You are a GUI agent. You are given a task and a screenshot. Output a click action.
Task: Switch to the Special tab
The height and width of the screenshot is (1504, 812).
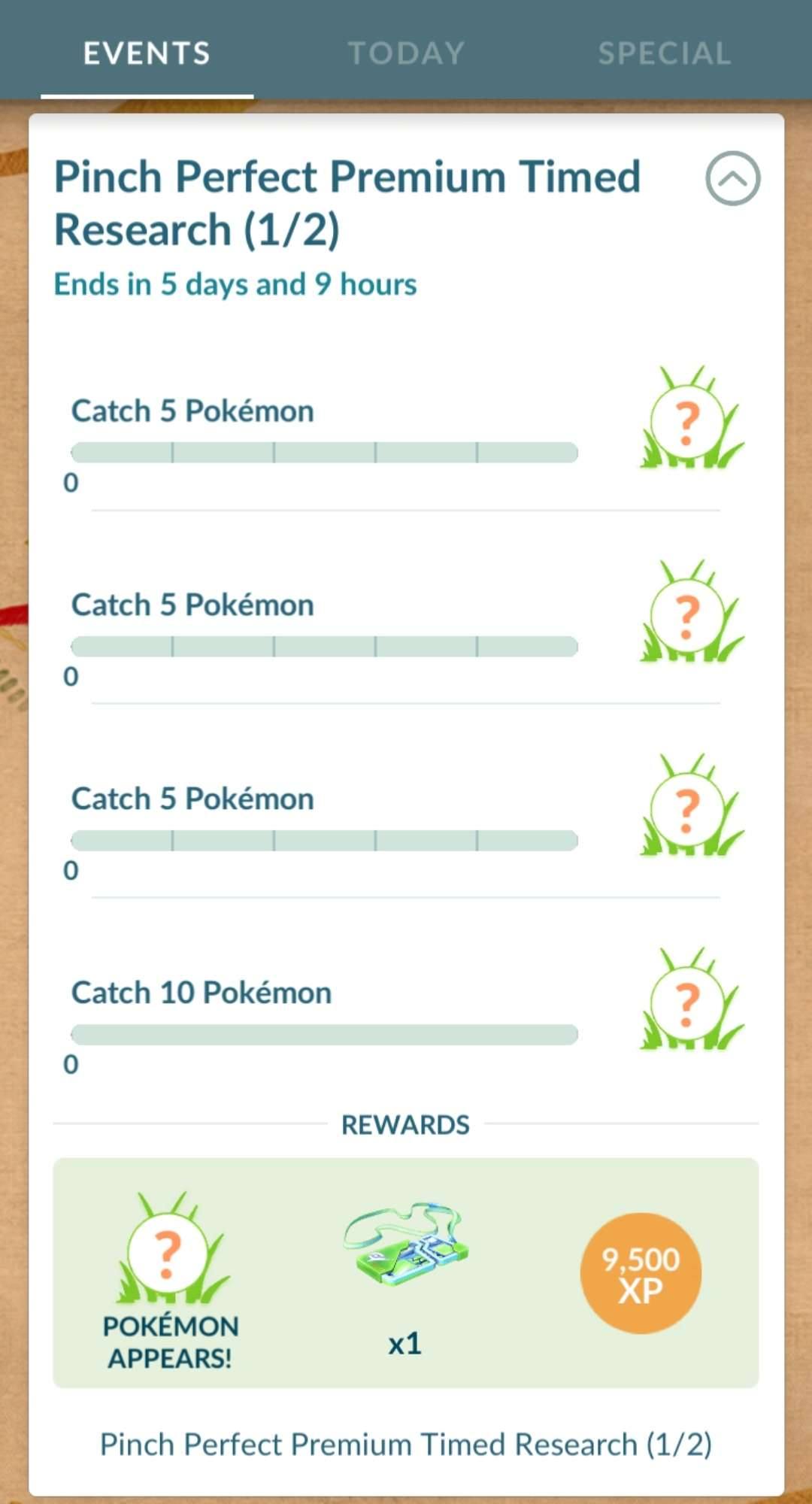click(664, 53)
